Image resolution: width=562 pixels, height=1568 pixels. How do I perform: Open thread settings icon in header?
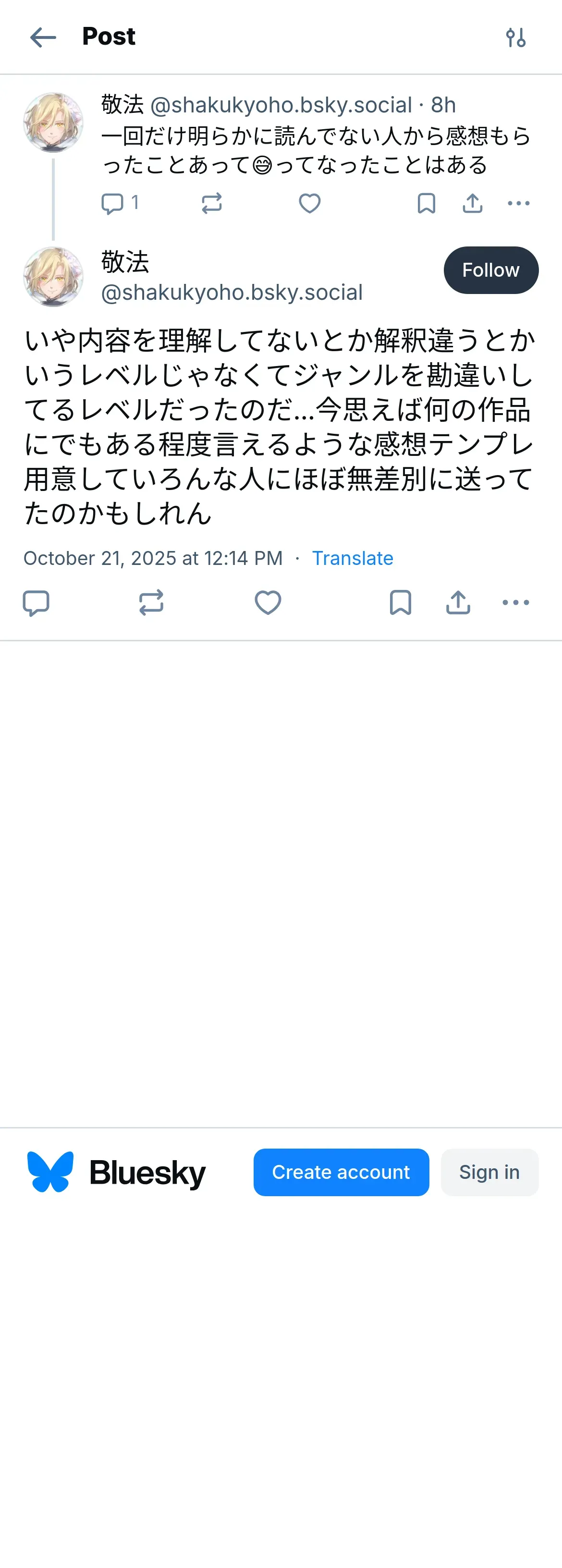click(x=516, y=38)
